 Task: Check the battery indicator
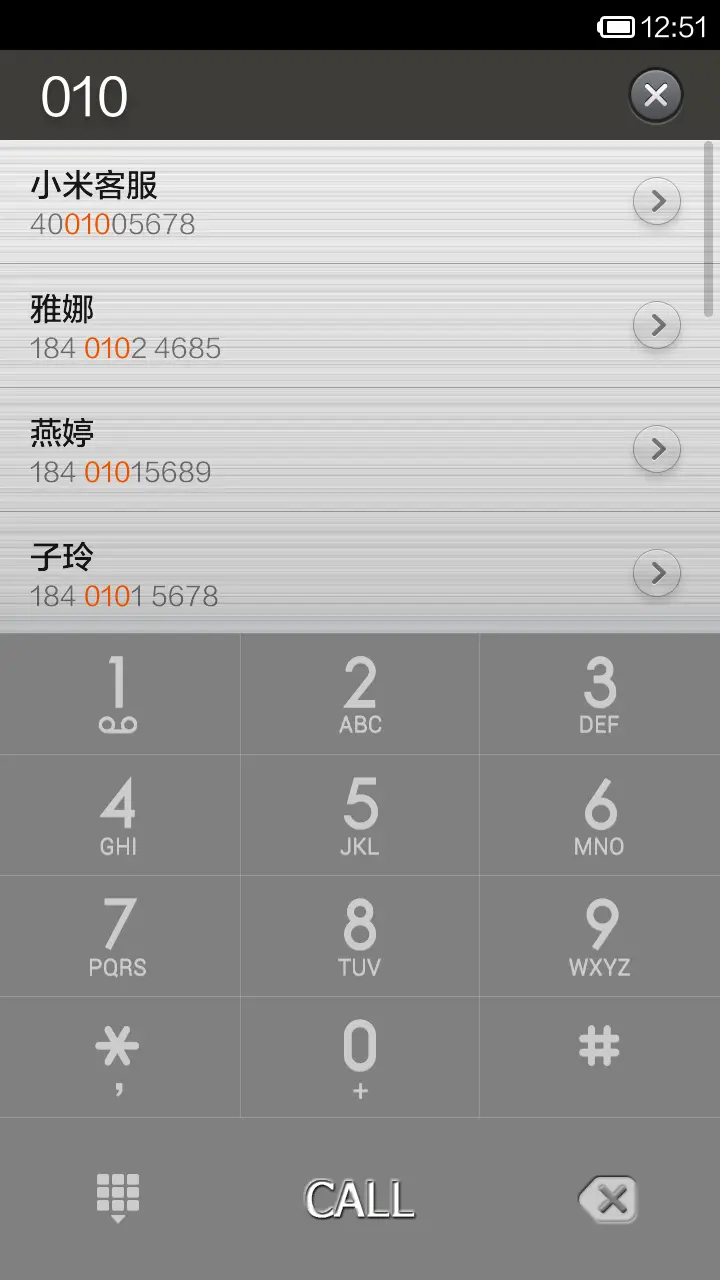[617, 27]
